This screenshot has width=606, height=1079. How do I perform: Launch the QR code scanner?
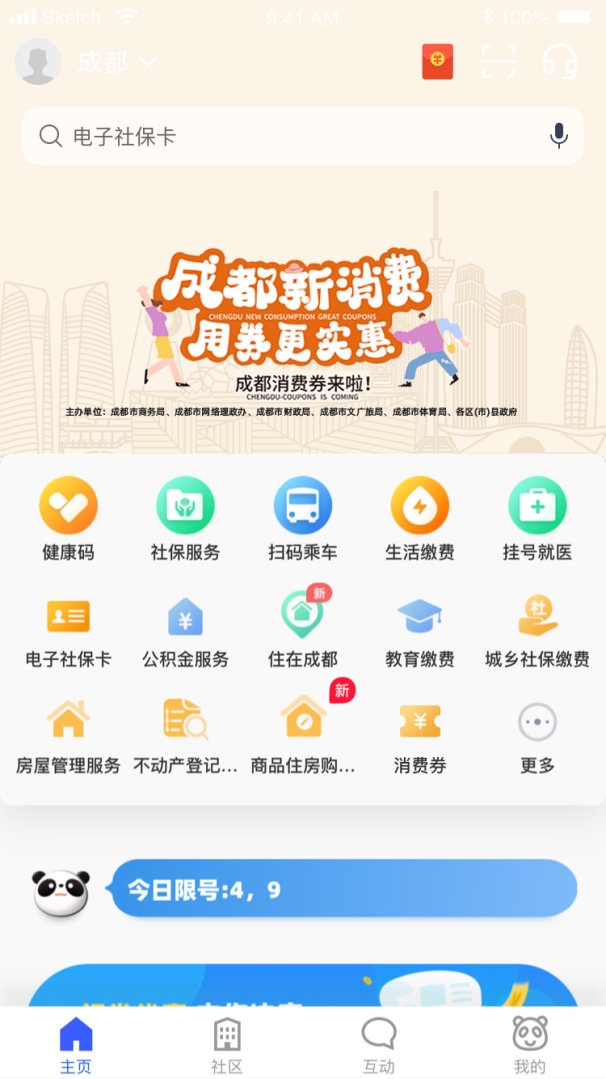click(x=498, y=62)
